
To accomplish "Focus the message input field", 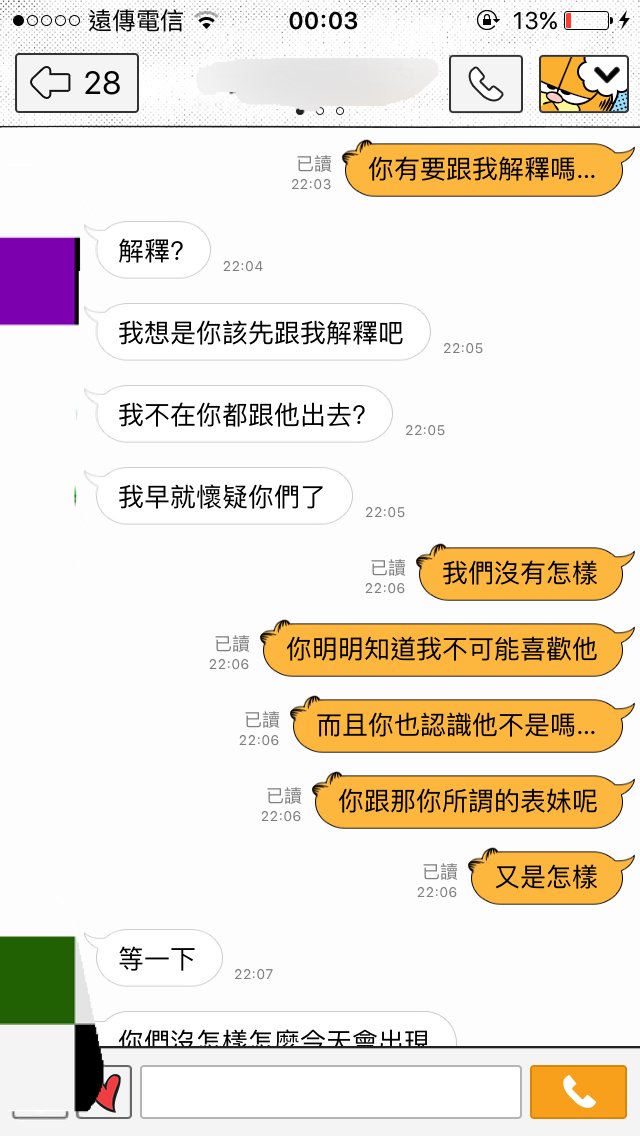I will (x=330, y=1091).
